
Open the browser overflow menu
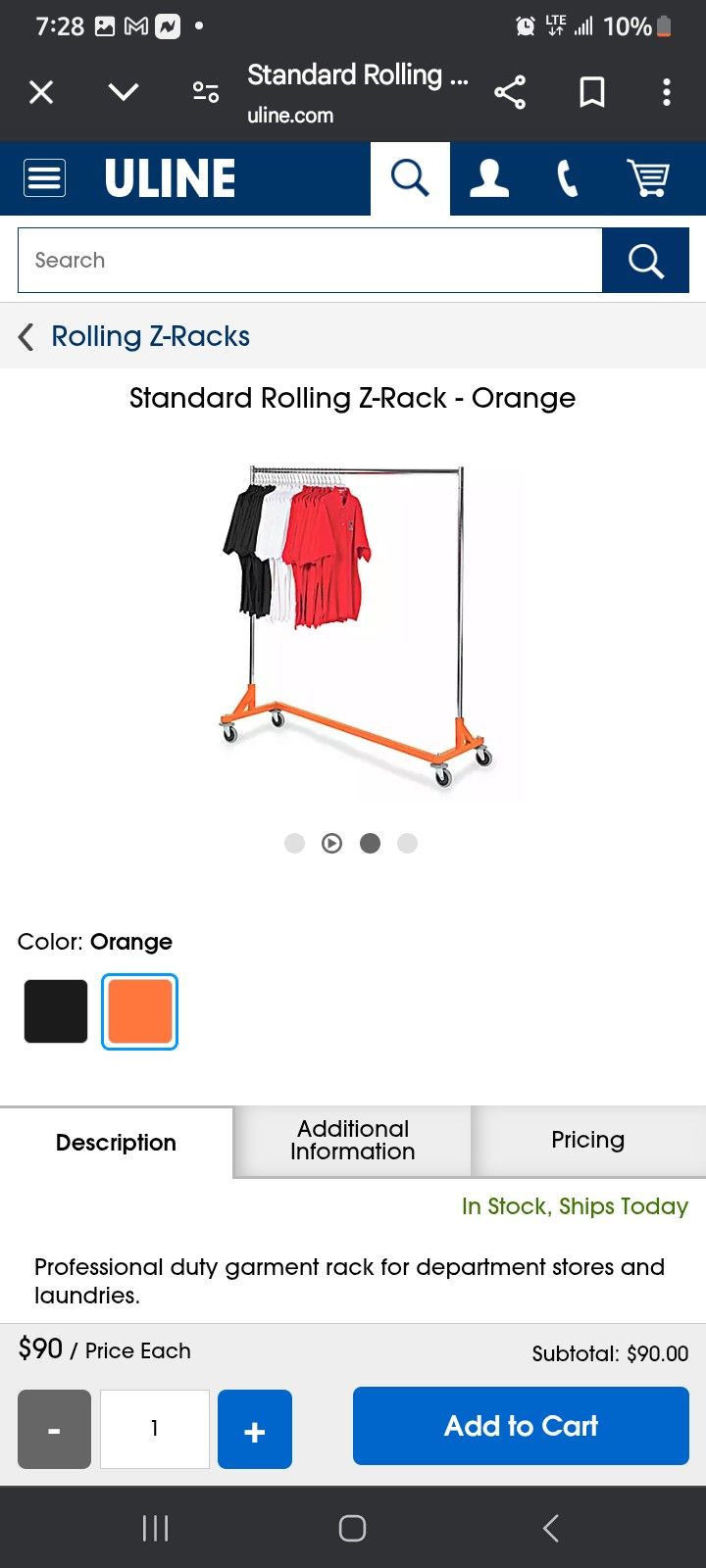pos(667,91)
